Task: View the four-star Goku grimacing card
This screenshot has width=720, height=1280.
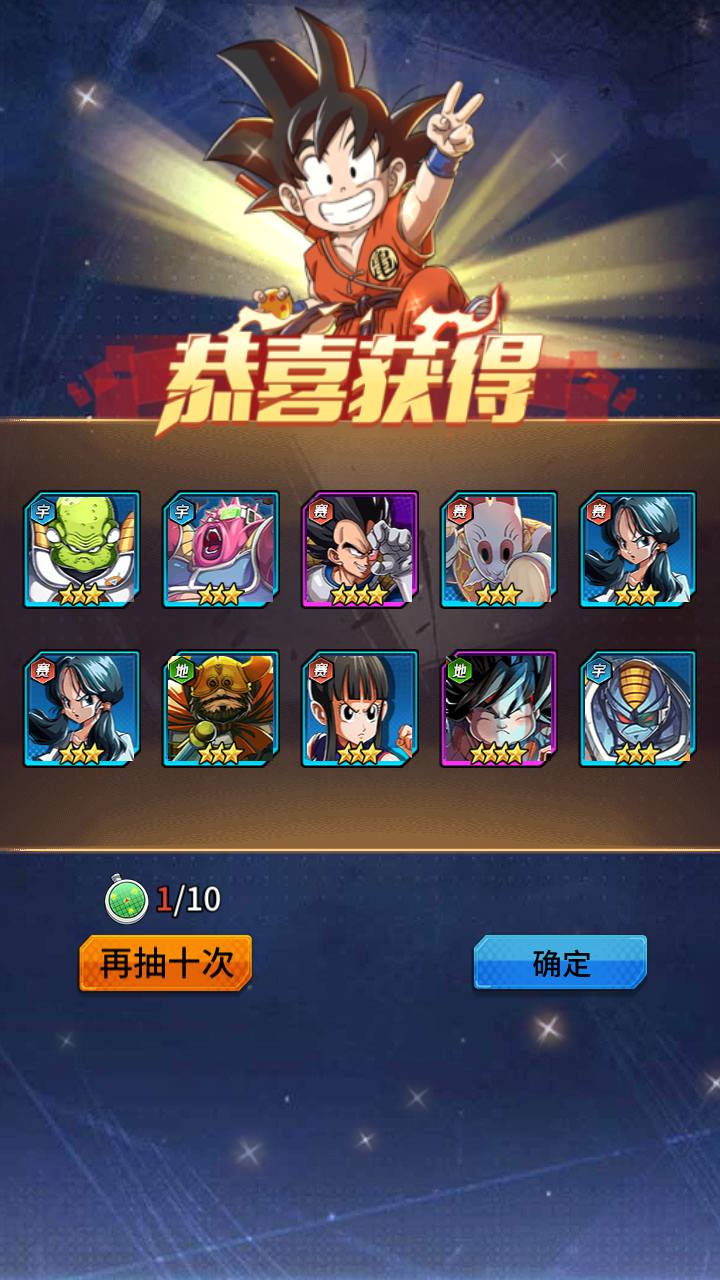Action: click(x=499, y=709)
